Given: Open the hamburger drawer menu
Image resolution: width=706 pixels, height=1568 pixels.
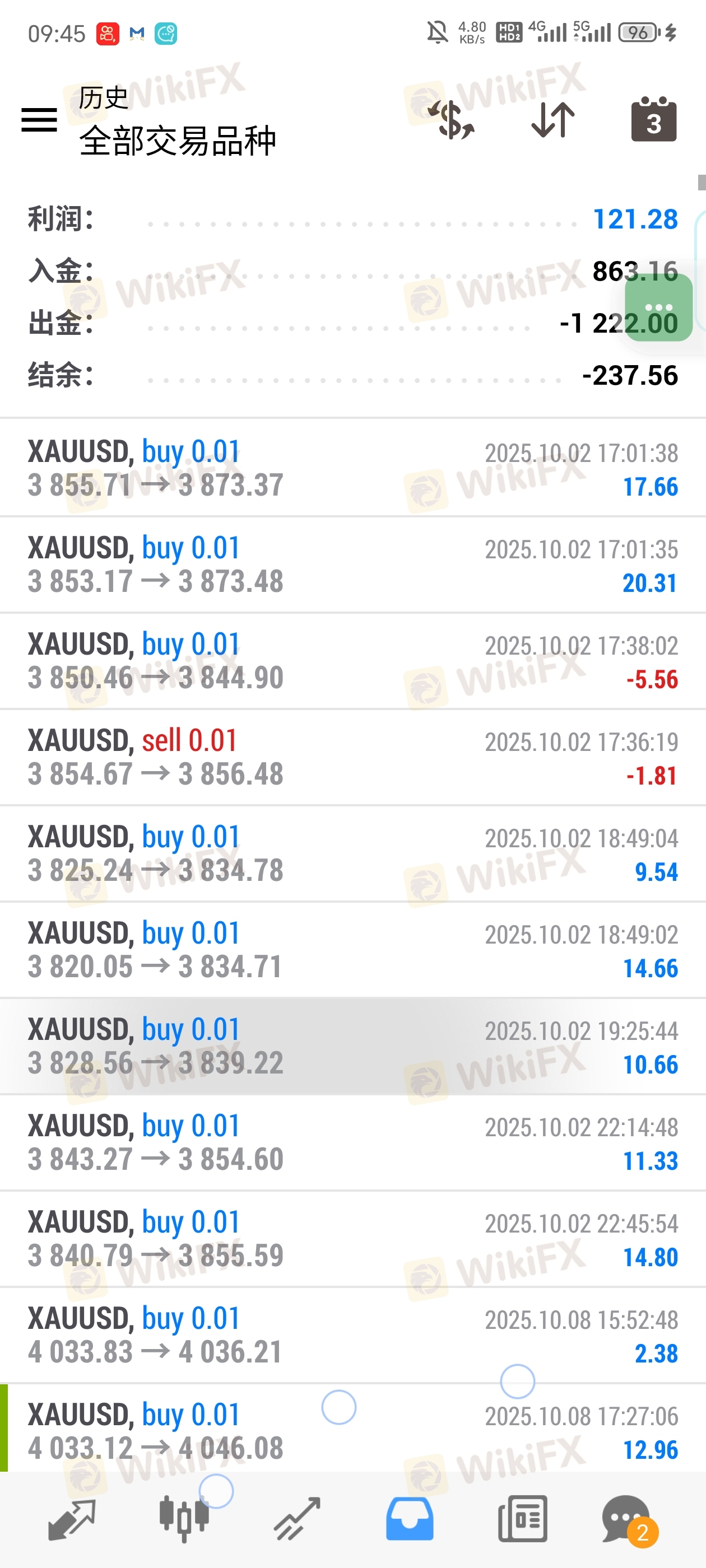Looking at the screenshot, I should click(x=39, y=119).
